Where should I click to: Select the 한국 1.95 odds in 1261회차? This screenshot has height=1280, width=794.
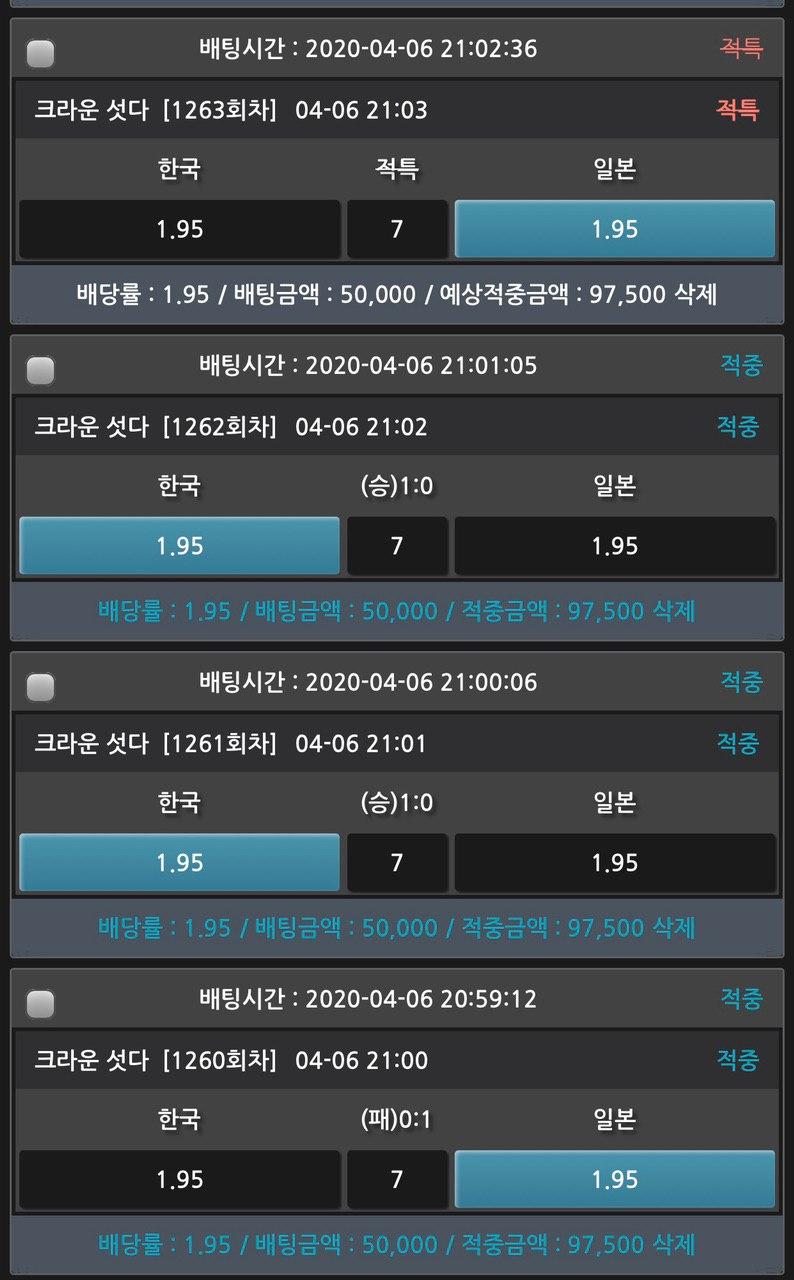click(x=180, y=863)
